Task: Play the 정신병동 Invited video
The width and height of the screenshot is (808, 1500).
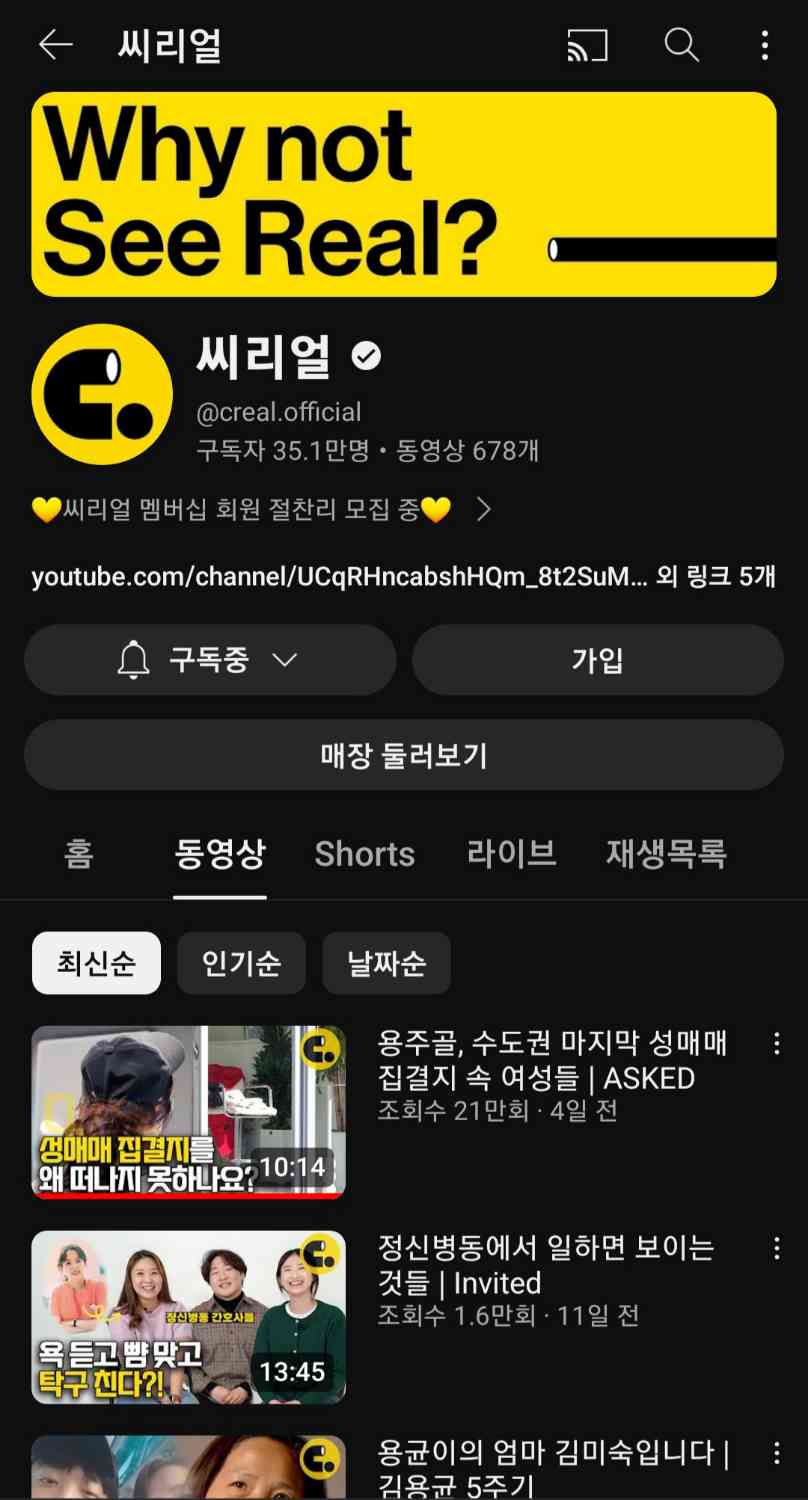Action: (x=189, y=1316)
